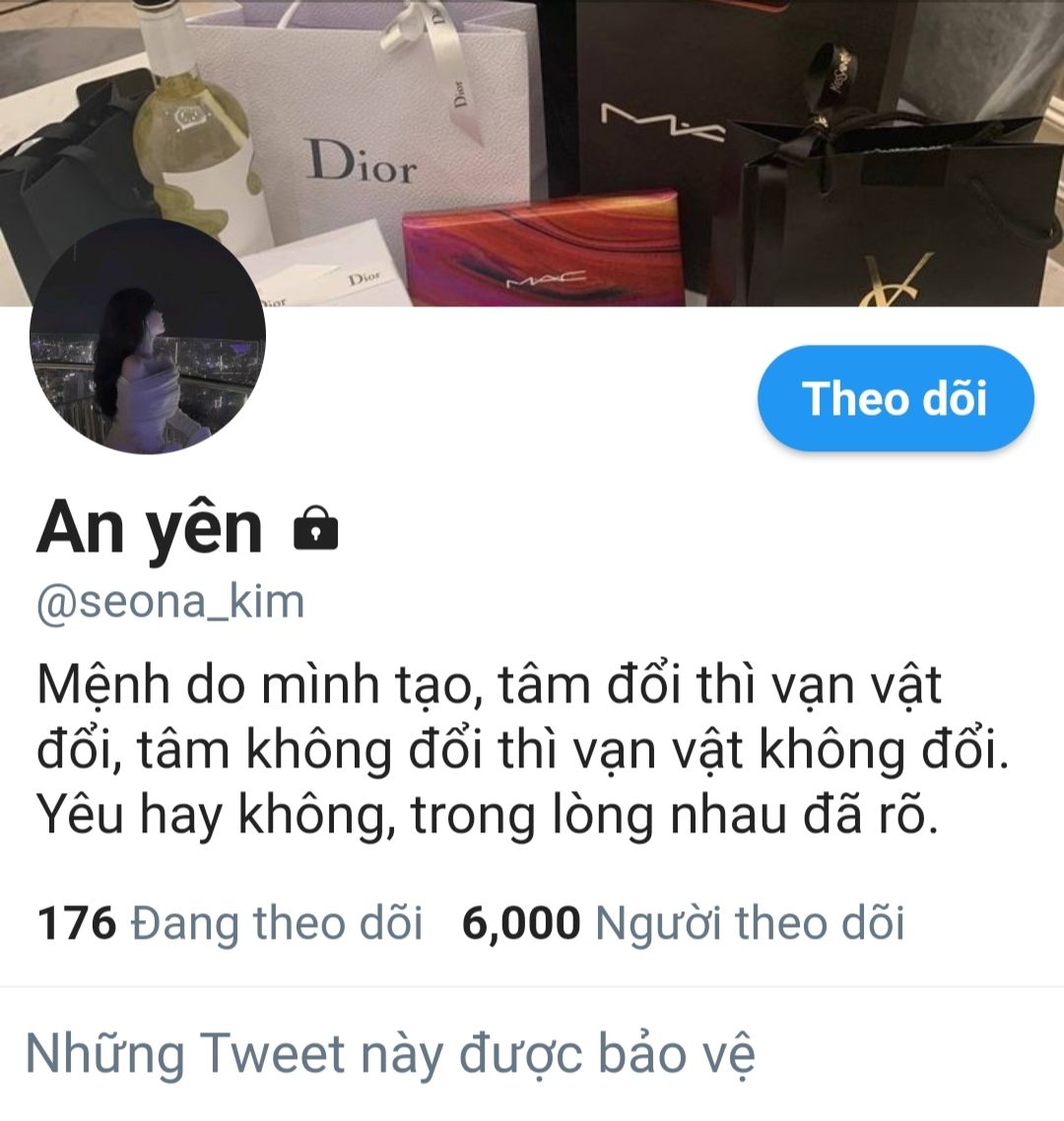1064x1121 pixels.
Task: Follow An yên with Theo dõi button
Action: click(x=895, y=399)
